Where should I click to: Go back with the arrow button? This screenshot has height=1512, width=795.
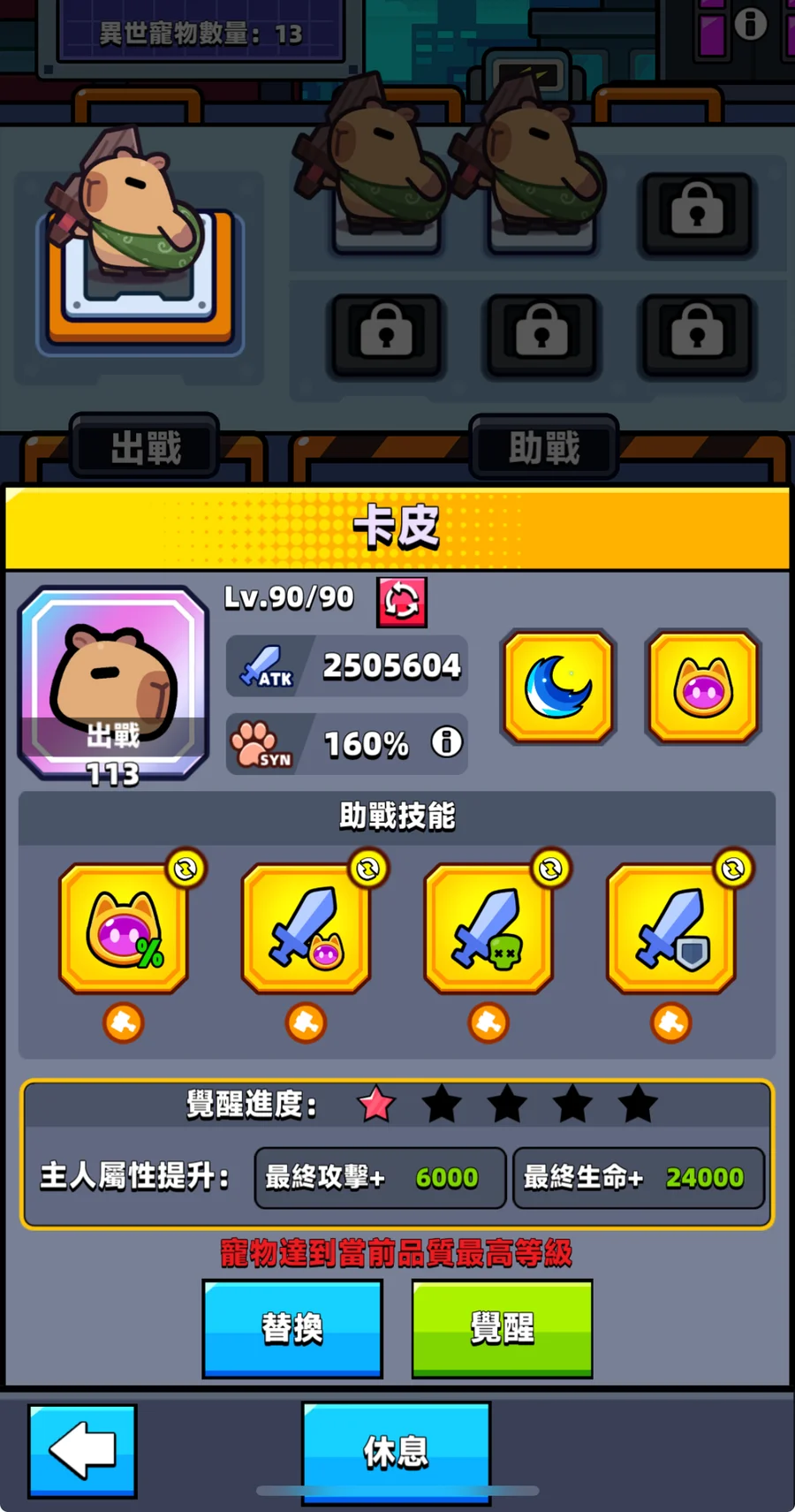point(82,1450)
